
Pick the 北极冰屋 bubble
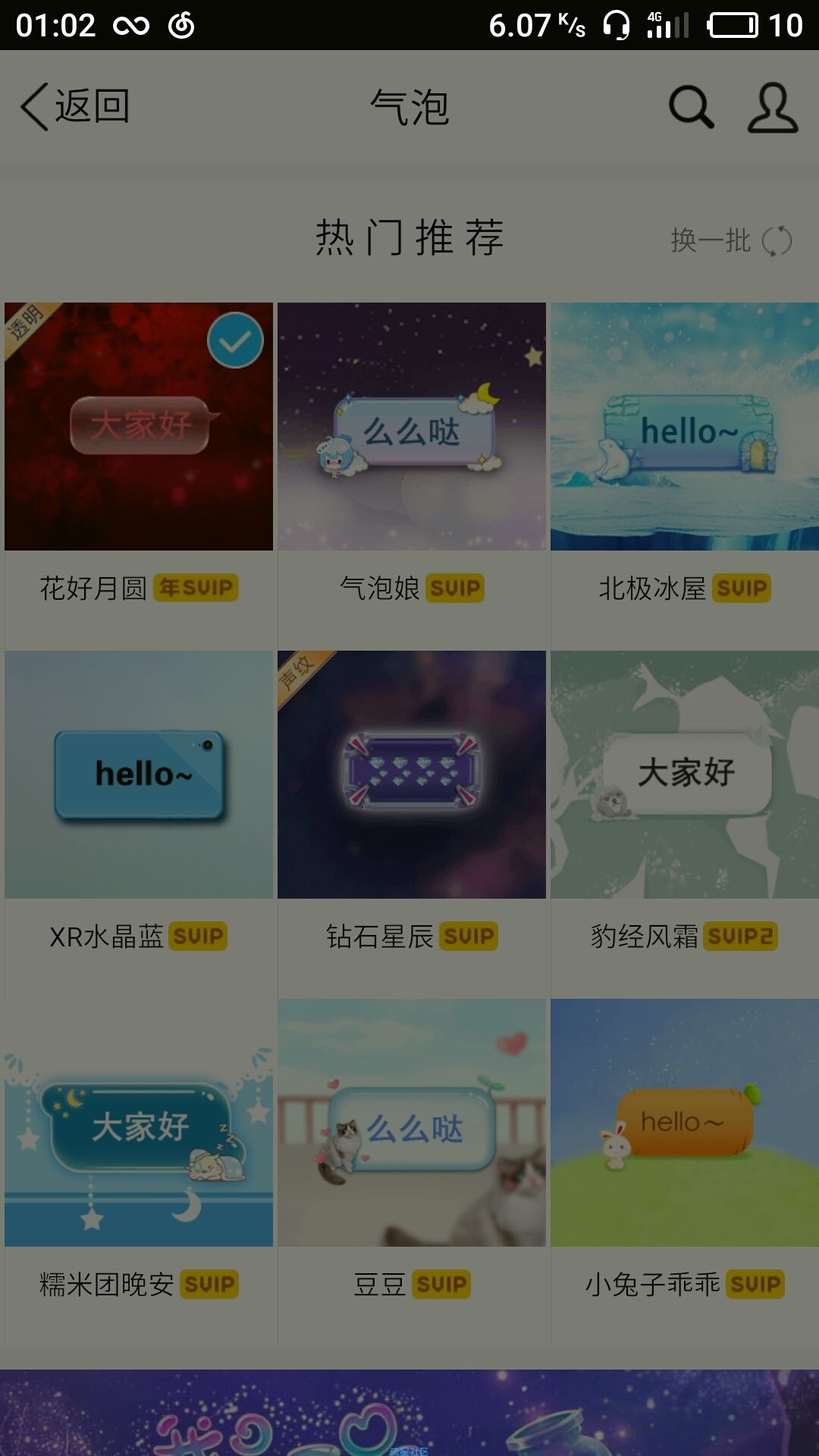click(685, 427)
